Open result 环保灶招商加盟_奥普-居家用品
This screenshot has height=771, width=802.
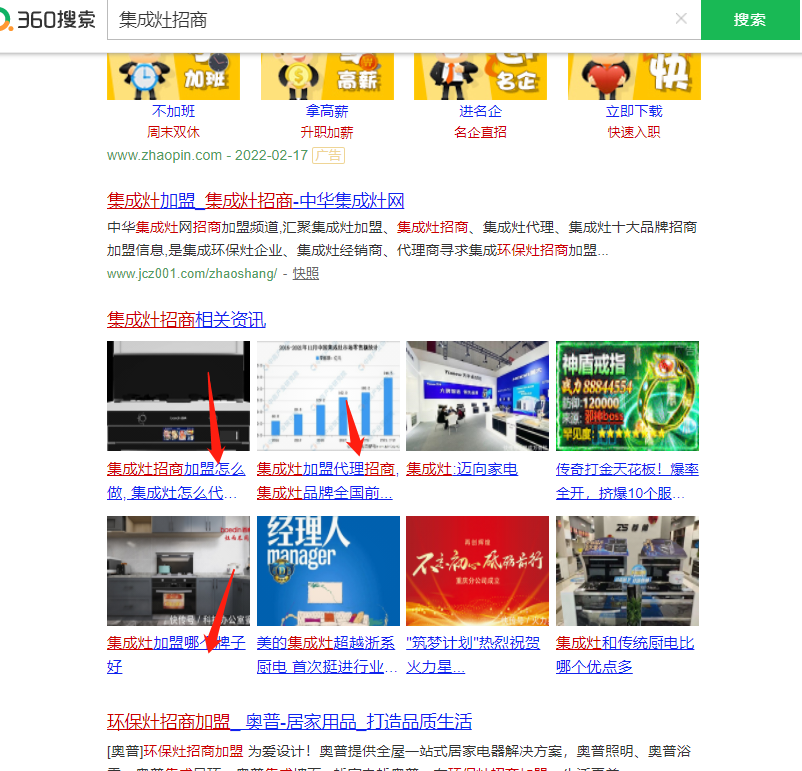pos(289,722)
